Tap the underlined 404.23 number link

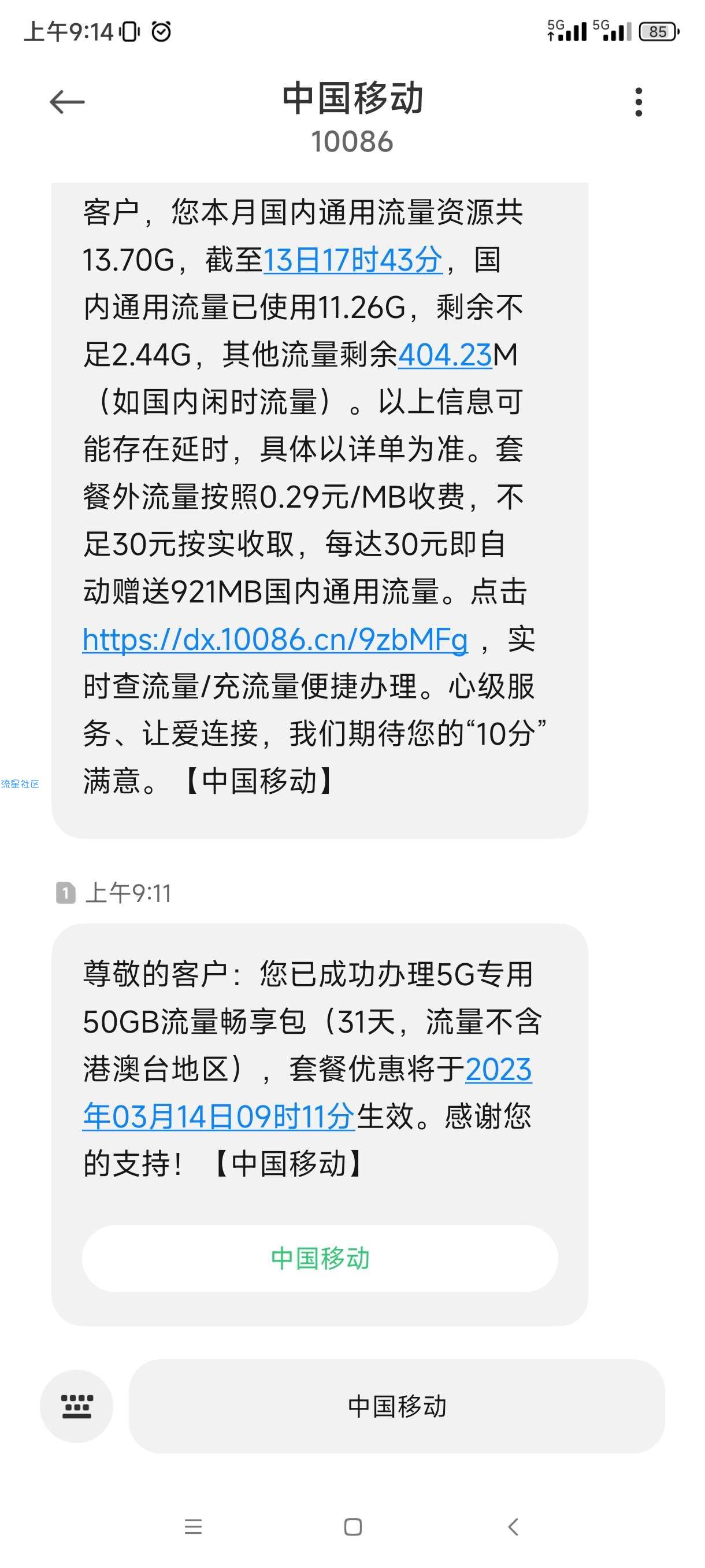pyautogui.click(x=444, y=355)
